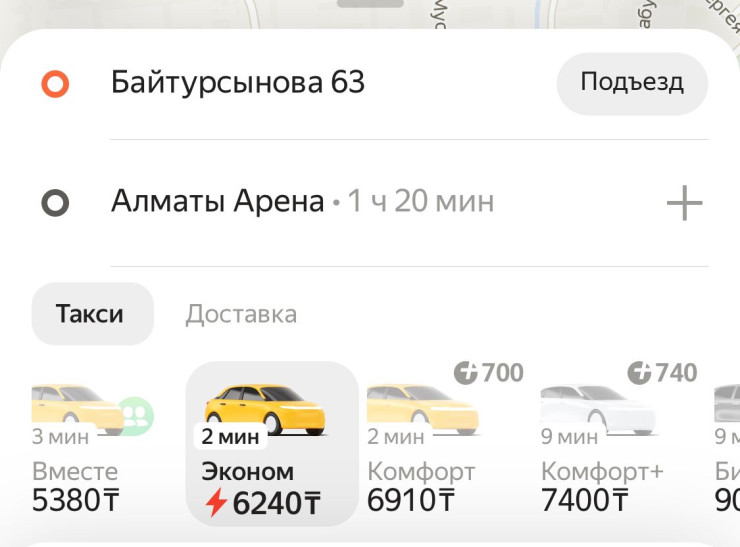740x547 pixels.
Task: Switch to the Такси tab
Action: pyautogui.click(x=90, y=314)
